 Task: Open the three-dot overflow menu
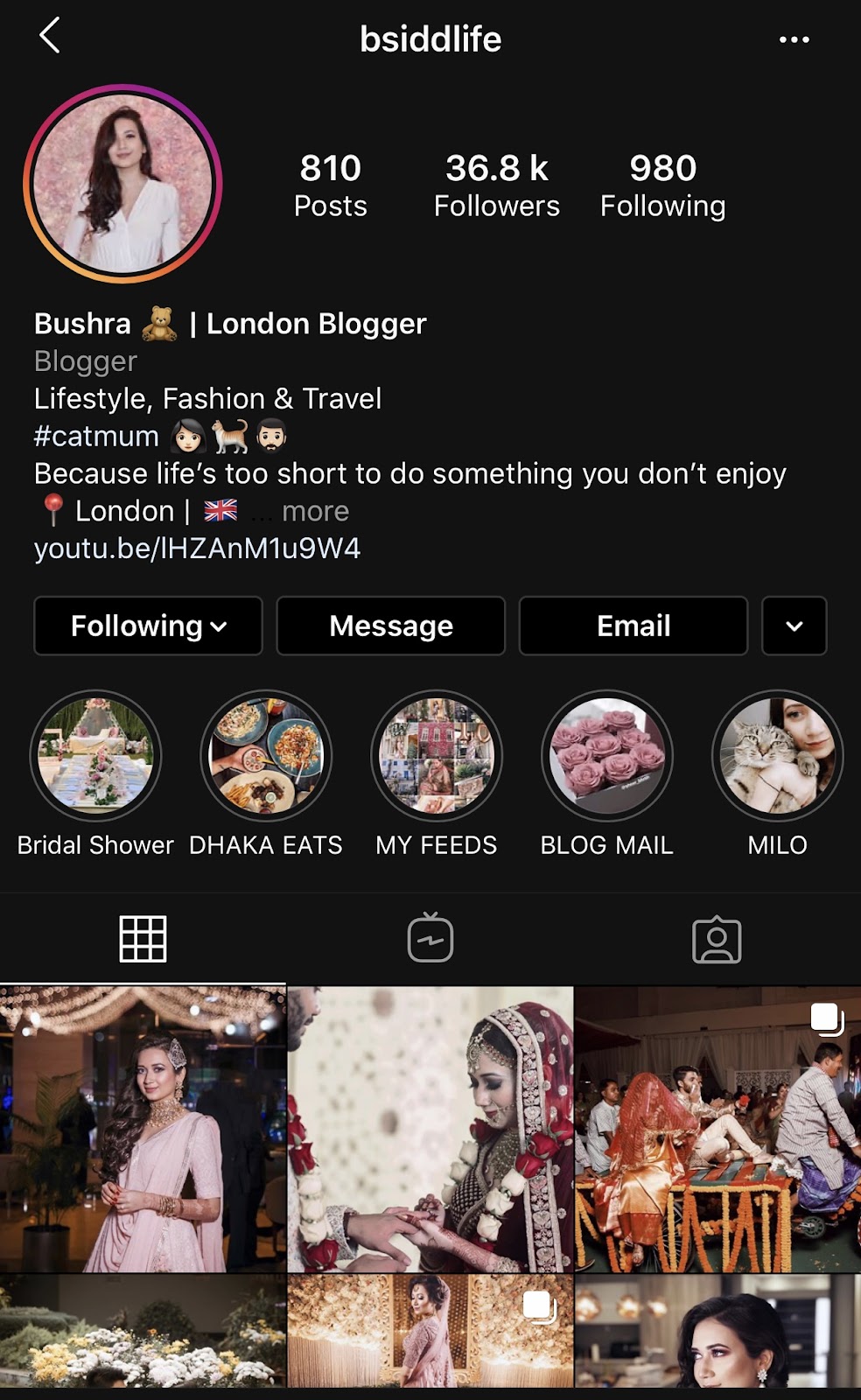(794, 39)
